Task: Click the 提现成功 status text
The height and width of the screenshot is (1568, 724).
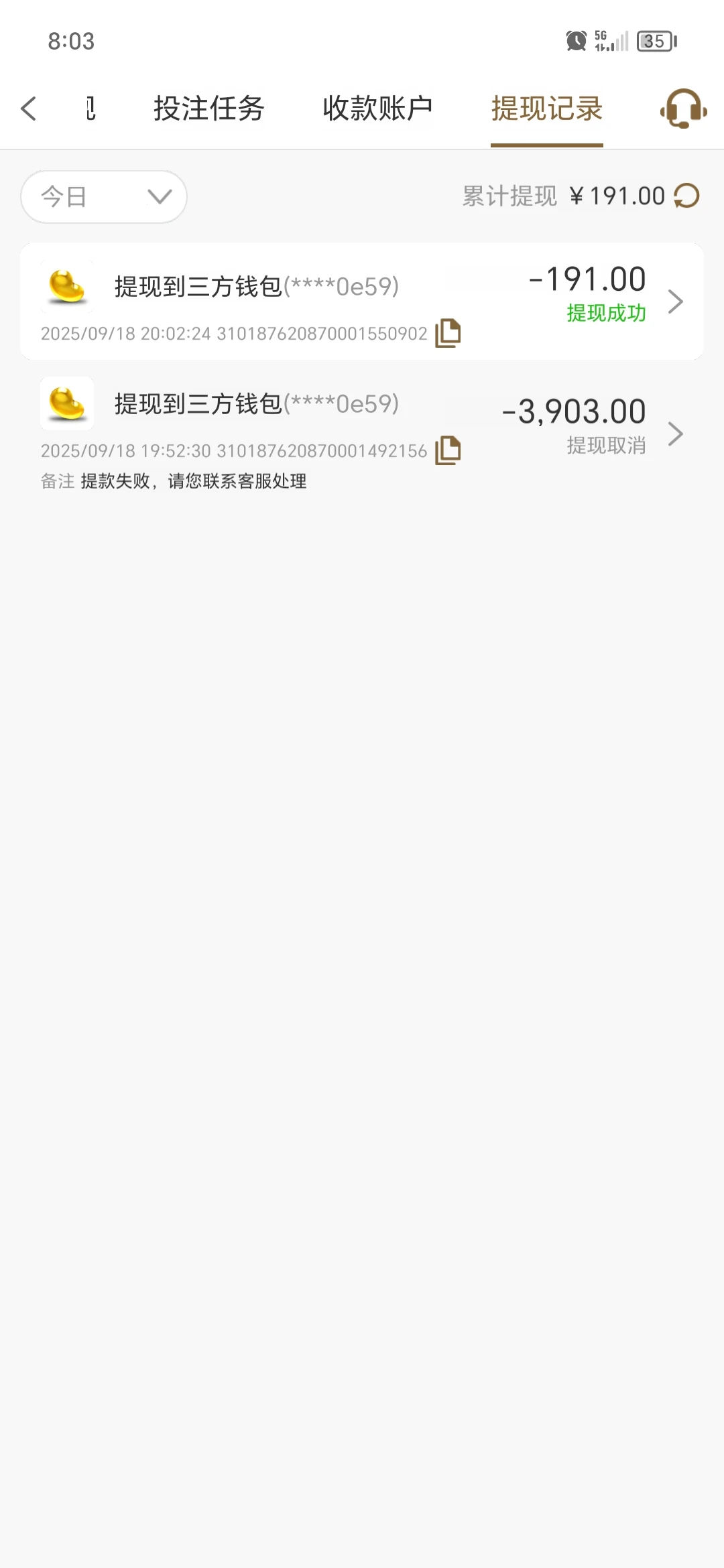Action: point(605,313)
